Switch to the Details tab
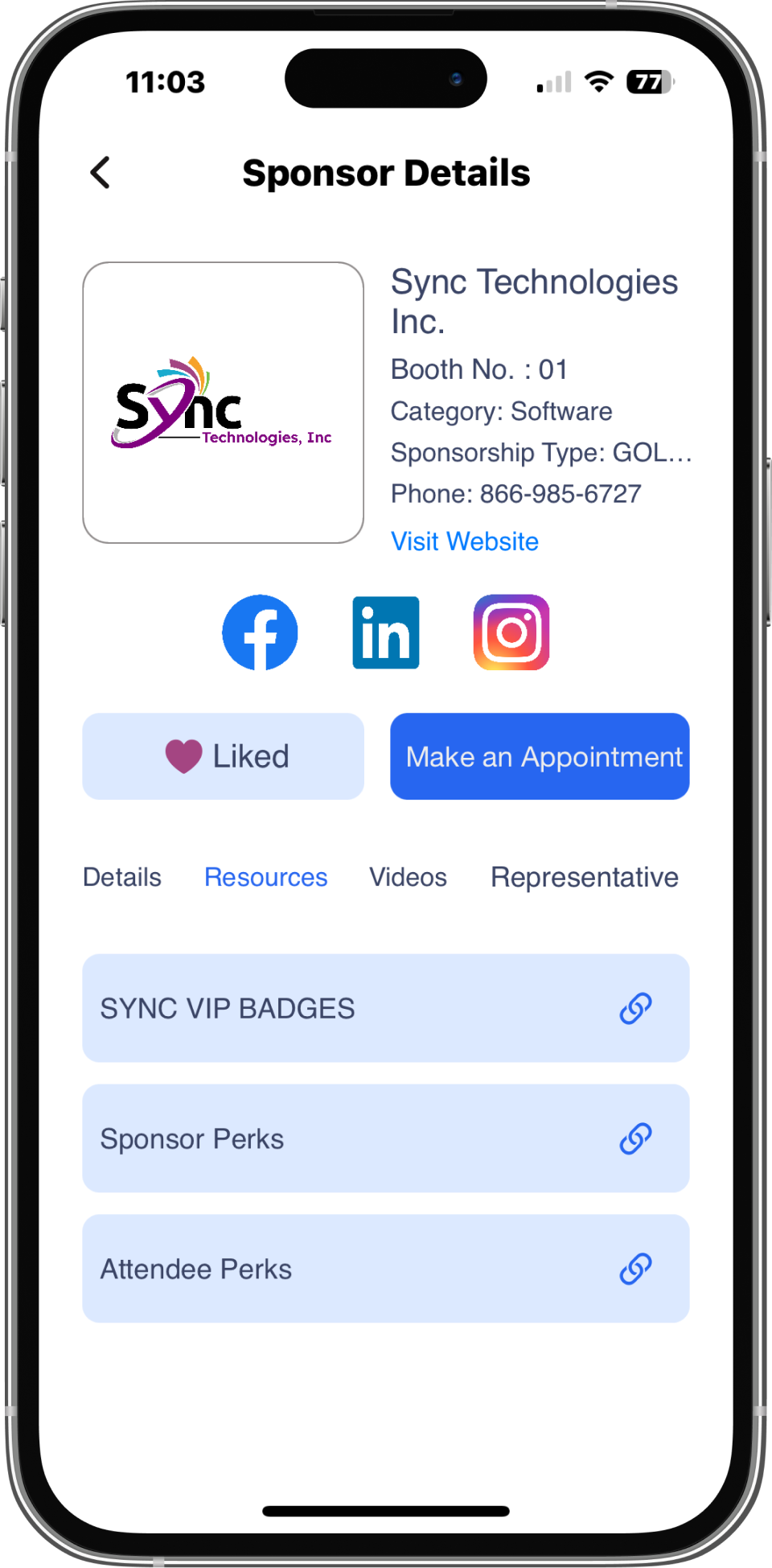 122,877
